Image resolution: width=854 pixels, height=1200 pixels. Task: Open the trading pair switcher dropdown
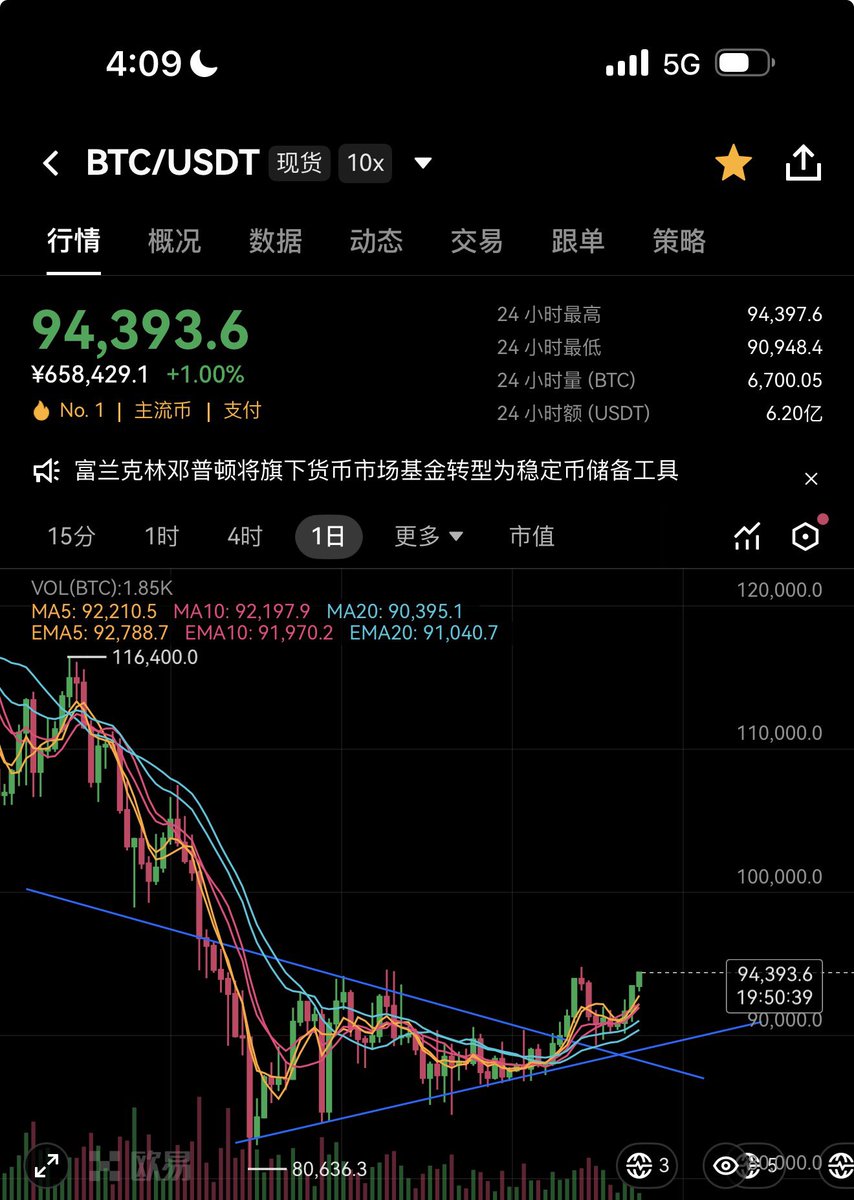(x=423, y=163)
